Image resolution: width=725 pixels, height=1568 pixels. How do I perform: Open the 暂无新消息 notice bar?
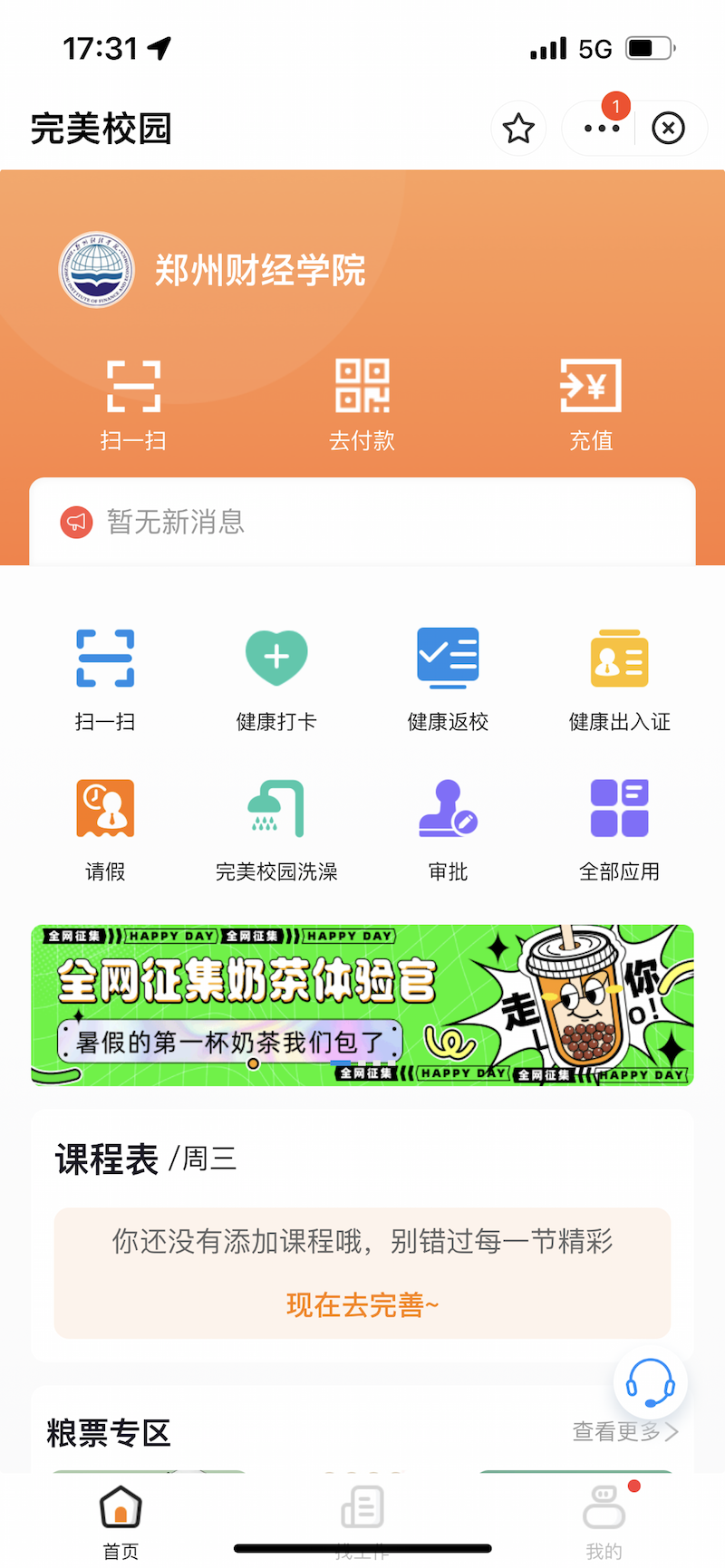362,522
